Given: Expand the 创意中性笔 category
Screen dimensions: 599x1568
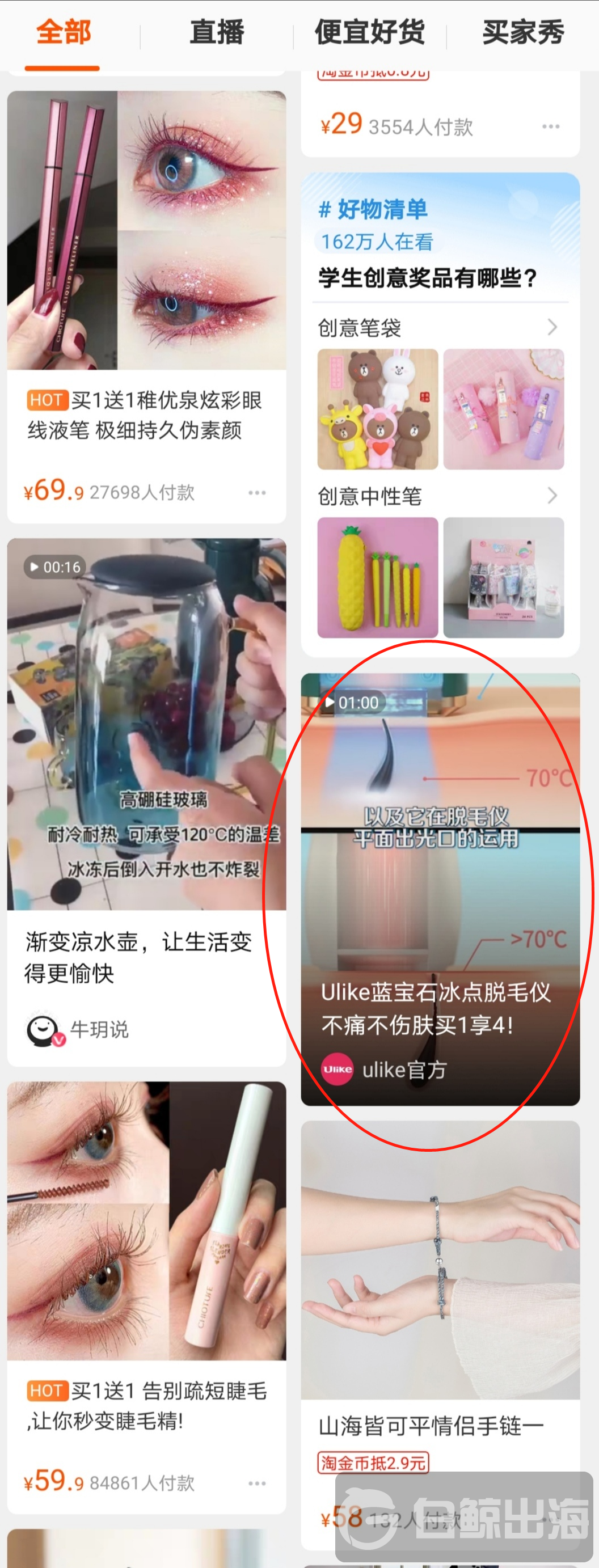Looking at the screenshot, I should [x=551, y=496].
